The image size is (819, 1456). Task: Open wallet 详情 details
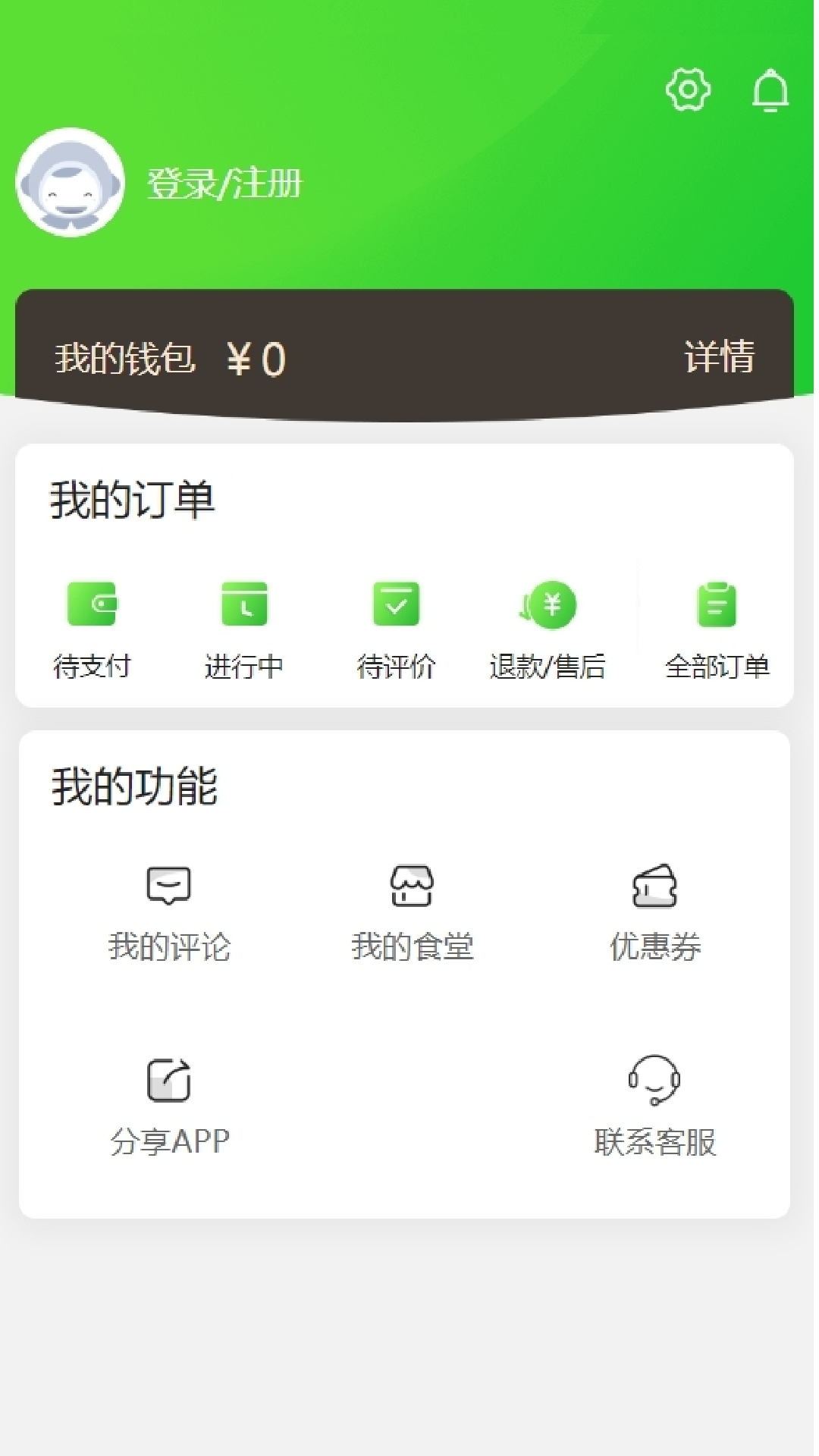pos(720,356)
